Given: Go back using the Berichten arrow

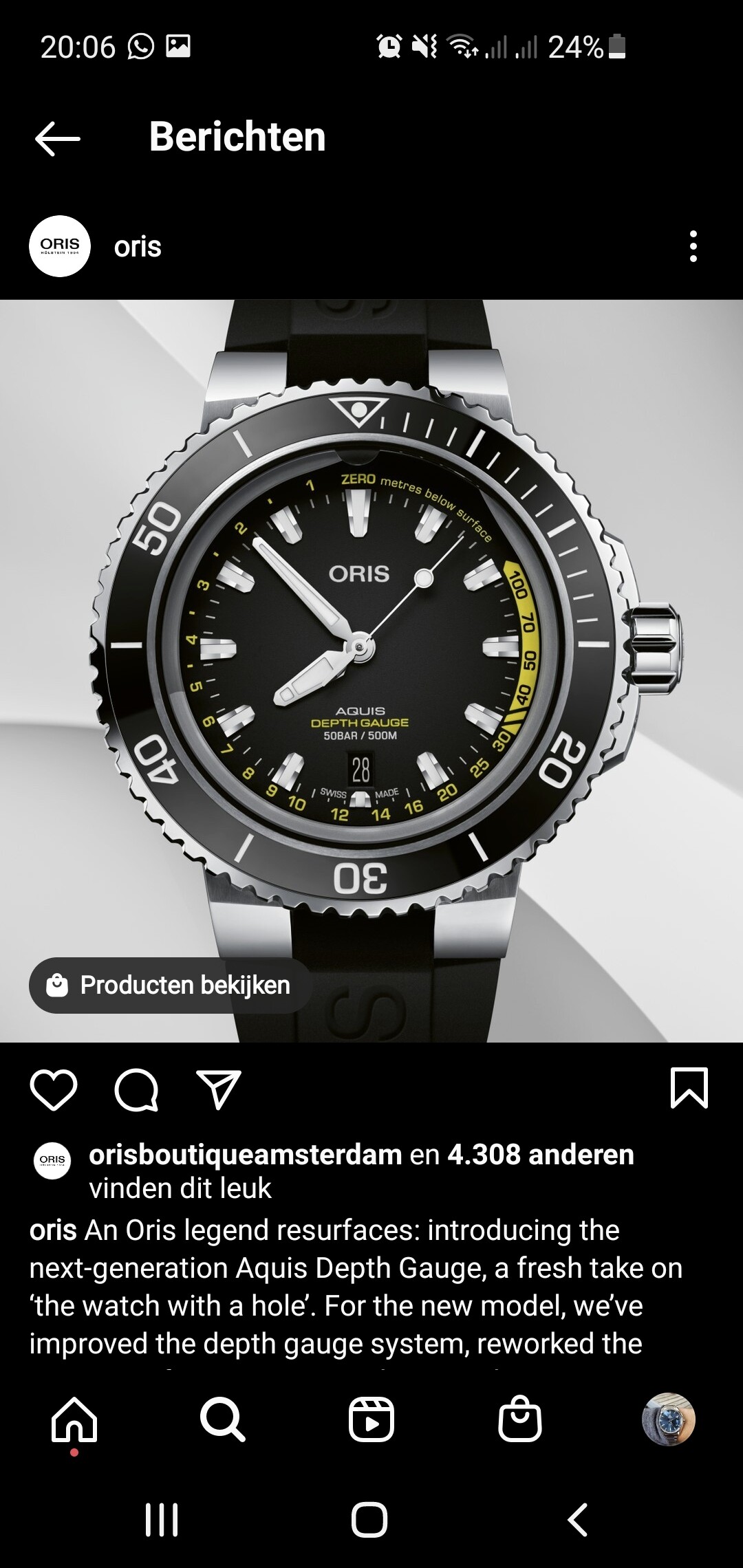Looking at the screenshot, I should [x=58, y=138].
